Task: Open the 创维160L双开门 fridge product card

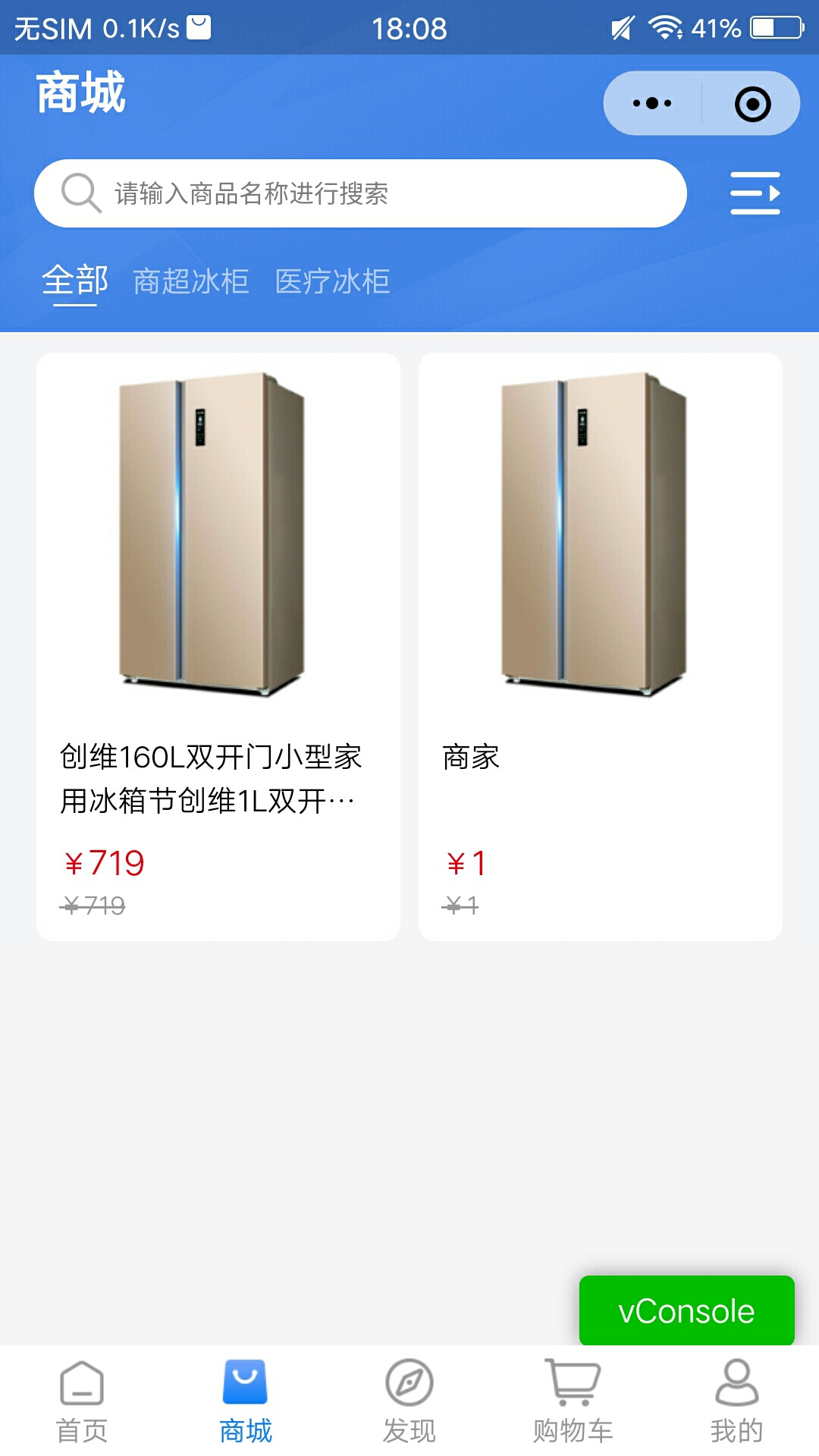Action: coord(218,646)
